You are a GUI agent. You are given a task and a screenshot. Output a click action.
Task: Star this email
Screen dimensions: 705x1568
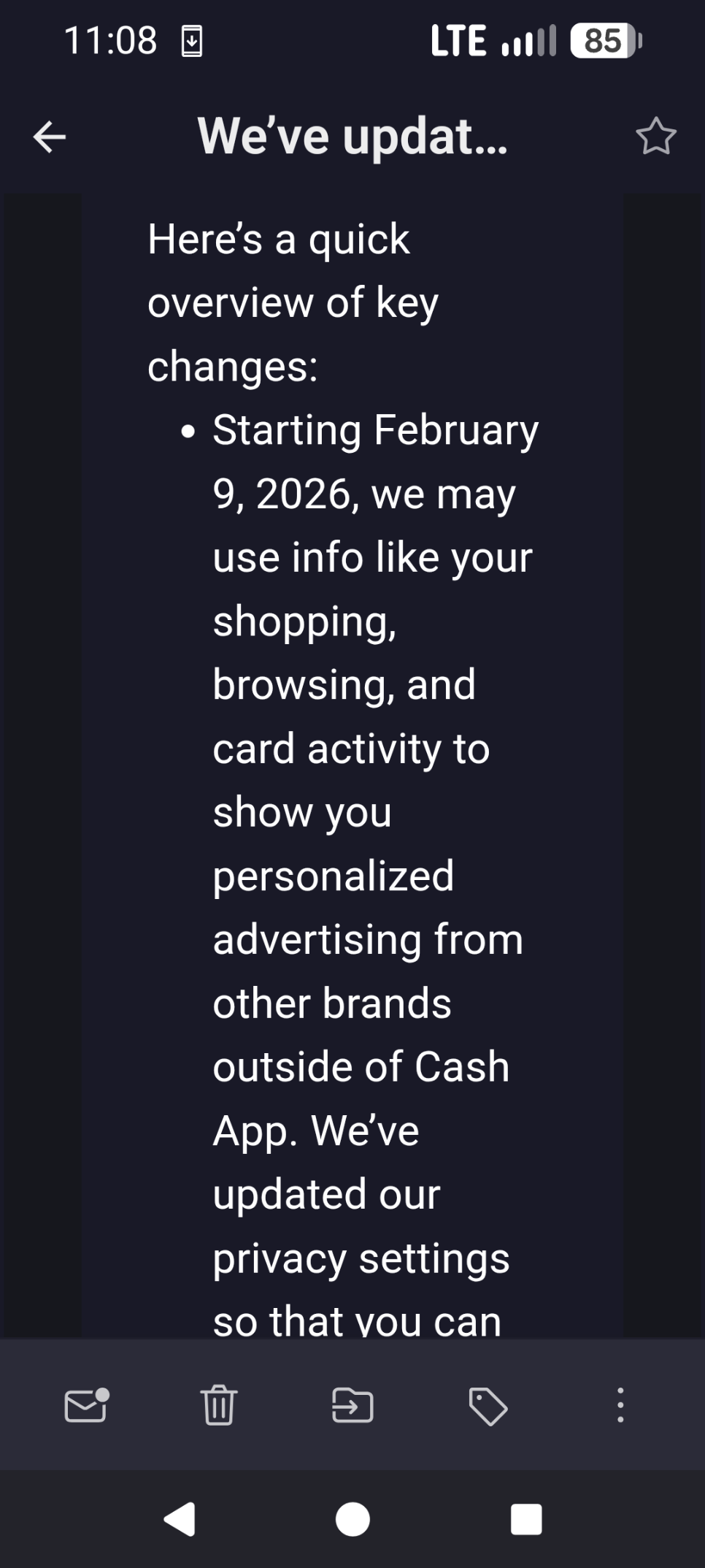pos(655,137)
